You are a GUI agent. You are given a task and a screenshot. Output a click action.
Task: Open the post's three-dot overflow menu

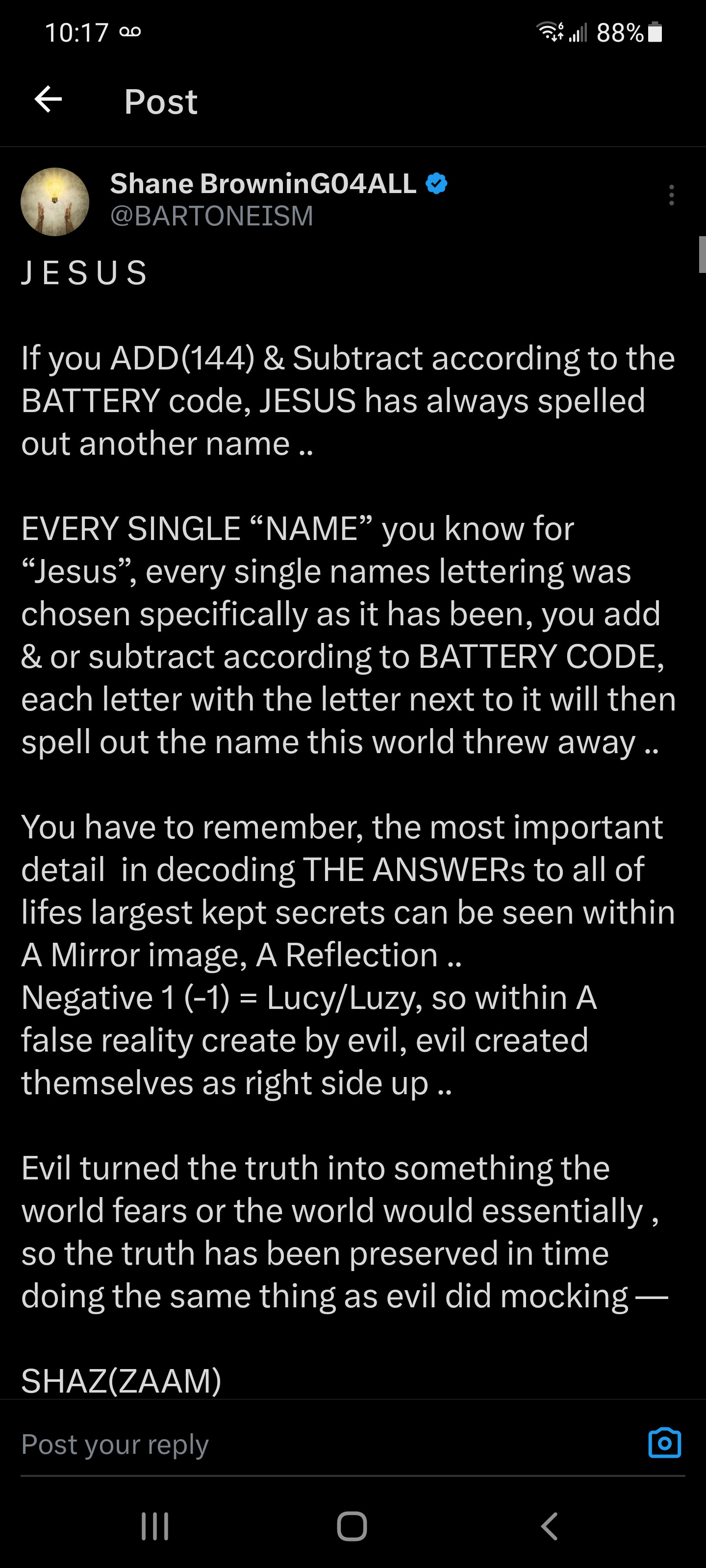tap(671, 196)
